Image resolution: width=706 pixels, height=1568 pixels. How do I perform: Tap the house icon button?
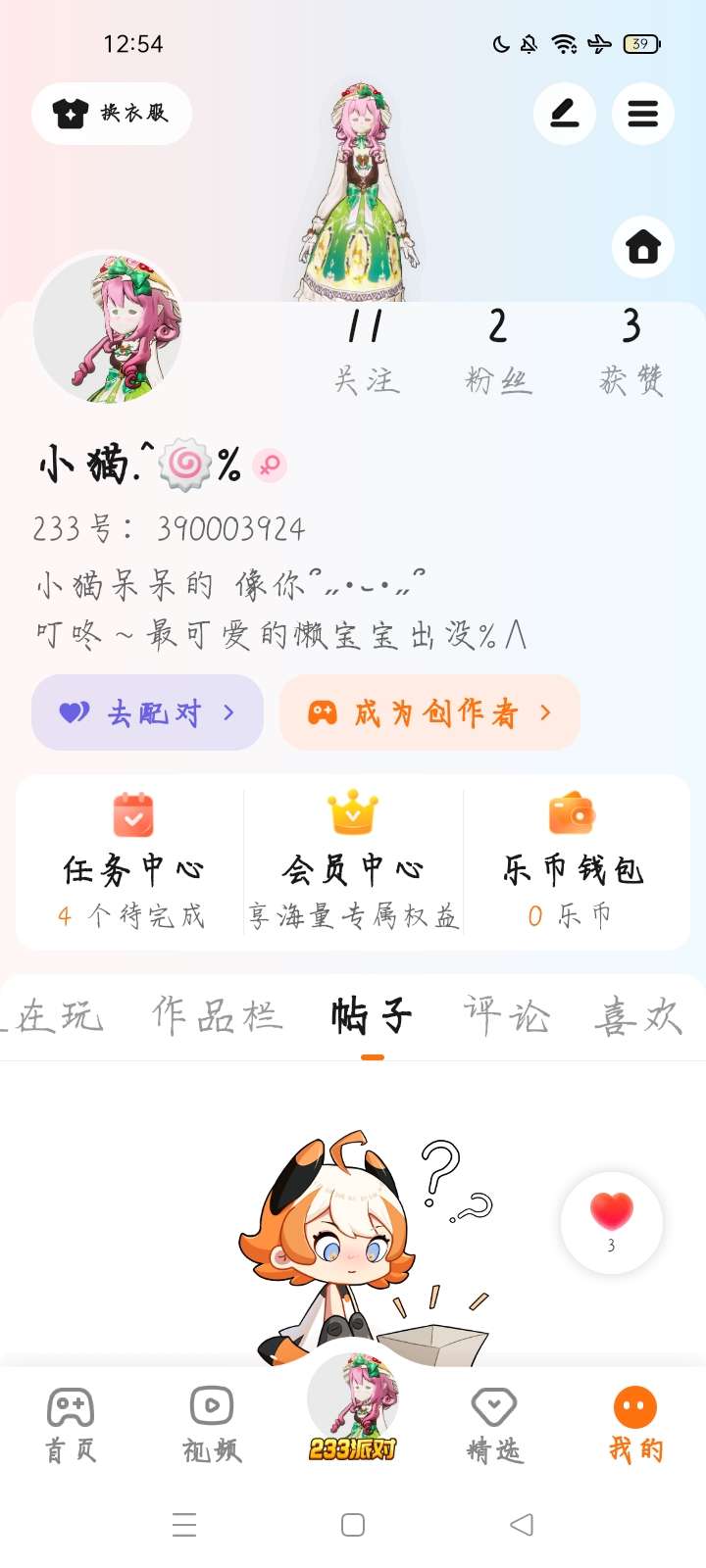coord(643,246)
